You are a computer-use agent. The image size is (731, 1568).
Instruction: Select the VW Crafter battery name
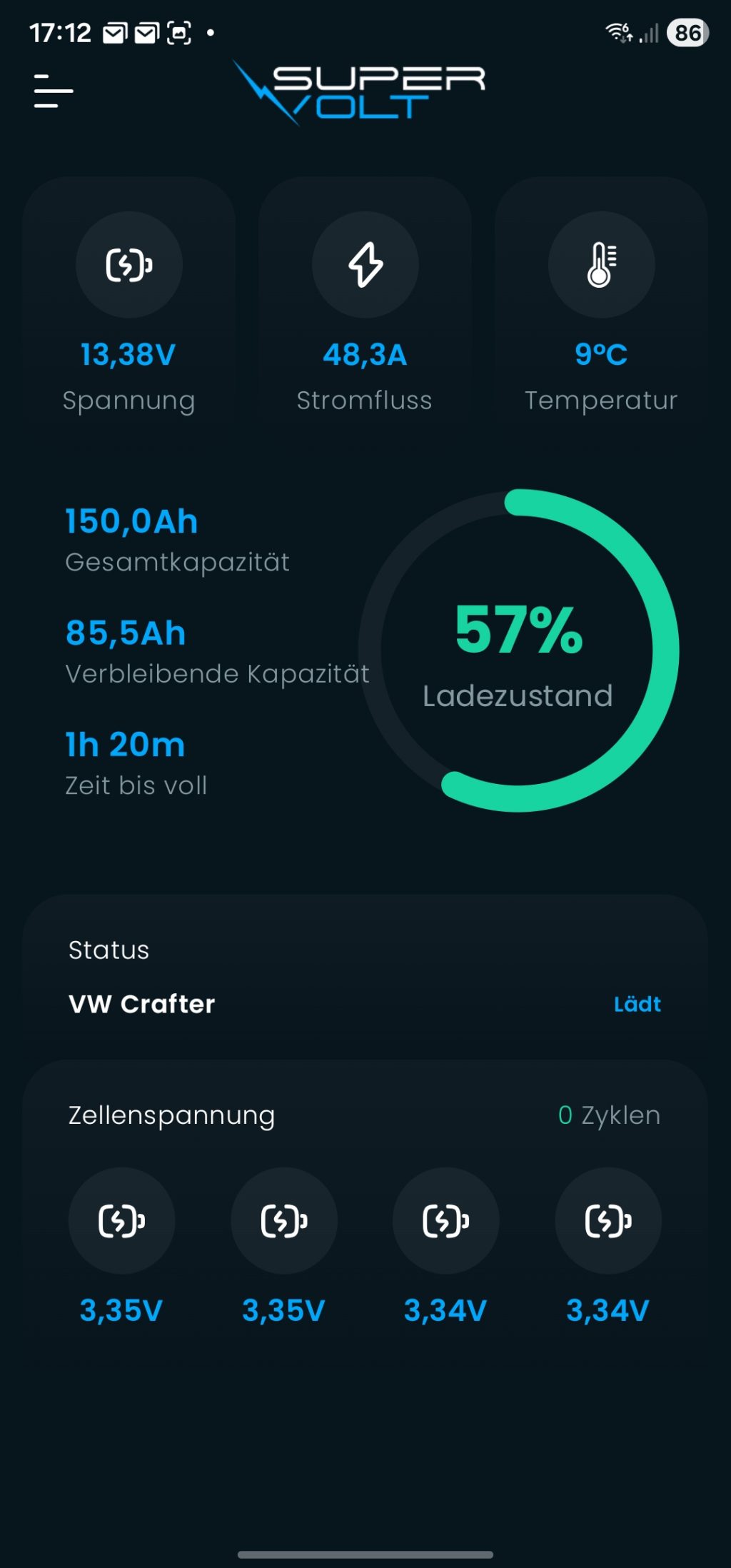click(141, 1004)
